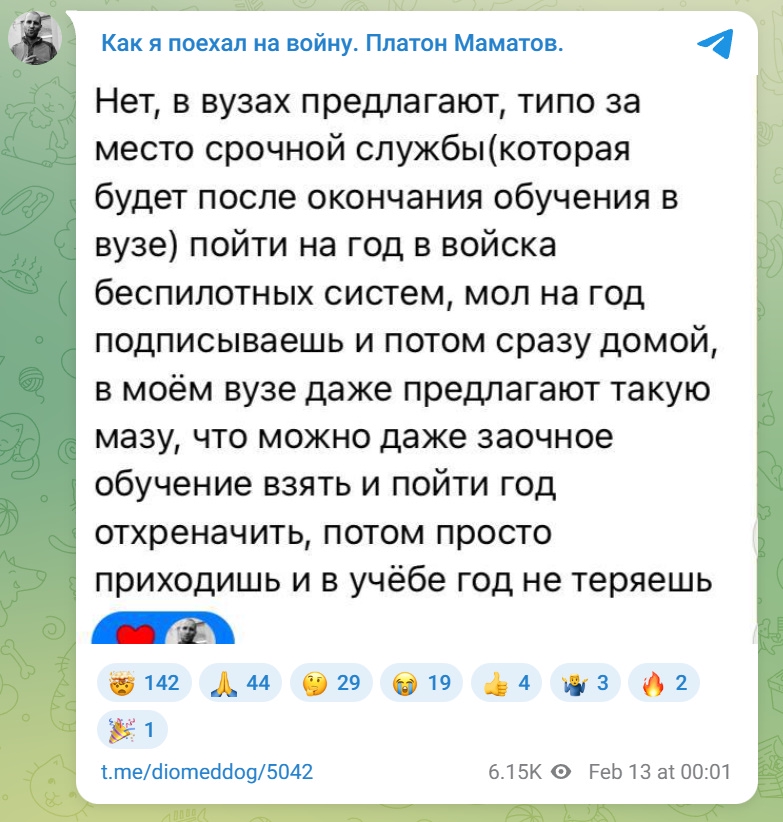Tap the thinking face reaction with 29
783x822 pixels.
(330, 684)
